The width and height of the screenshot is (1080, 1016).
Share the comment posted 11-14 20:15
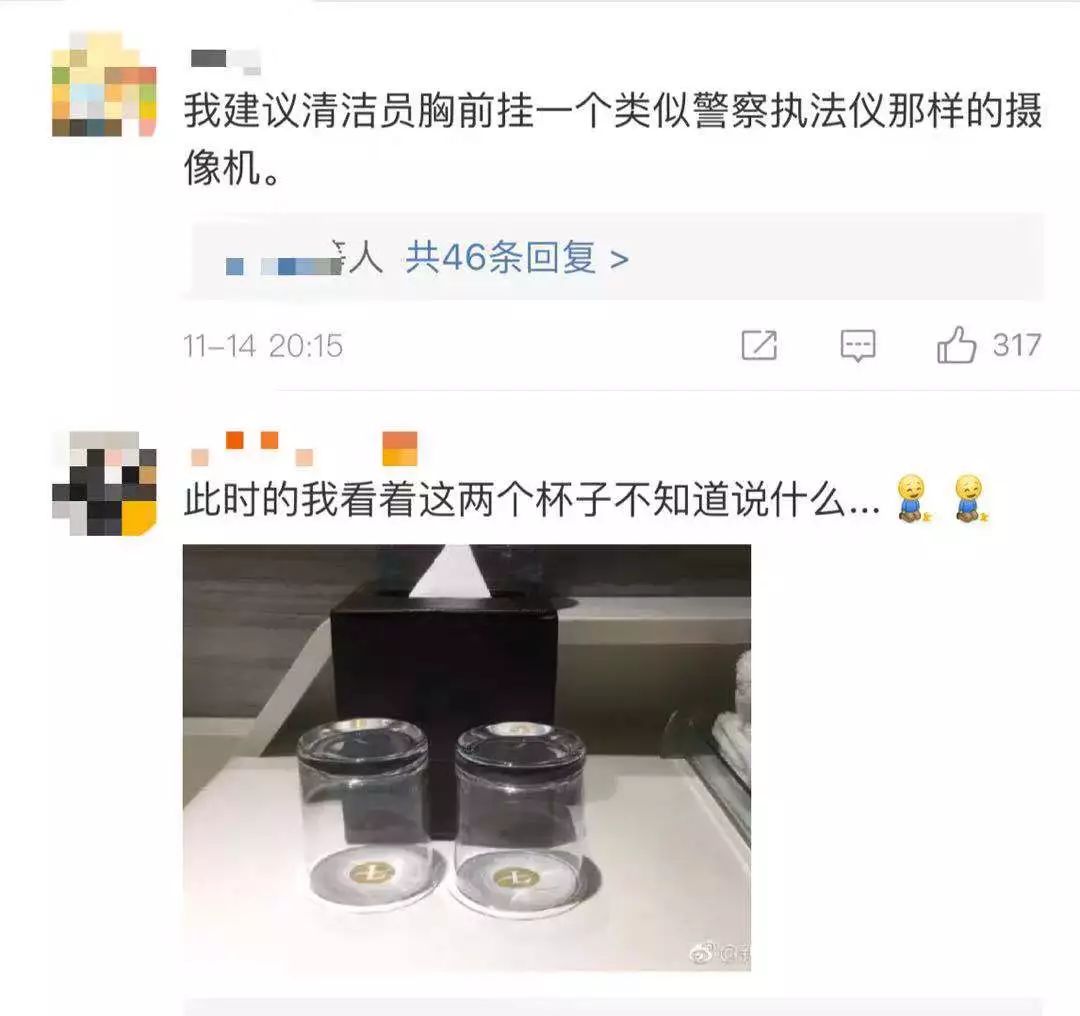[759, 346]
